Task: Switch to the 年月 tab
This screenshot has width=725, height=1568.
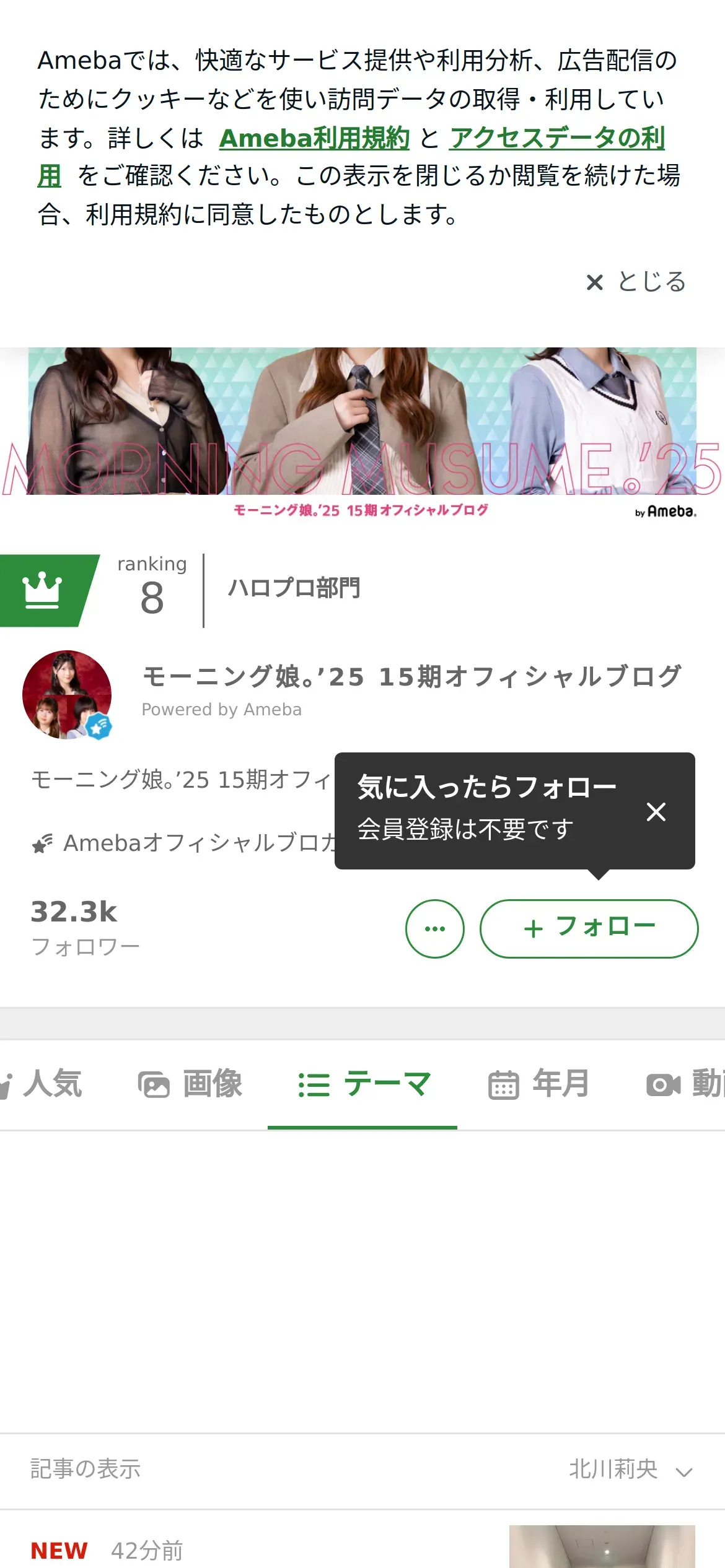Action: (538, 1084)
